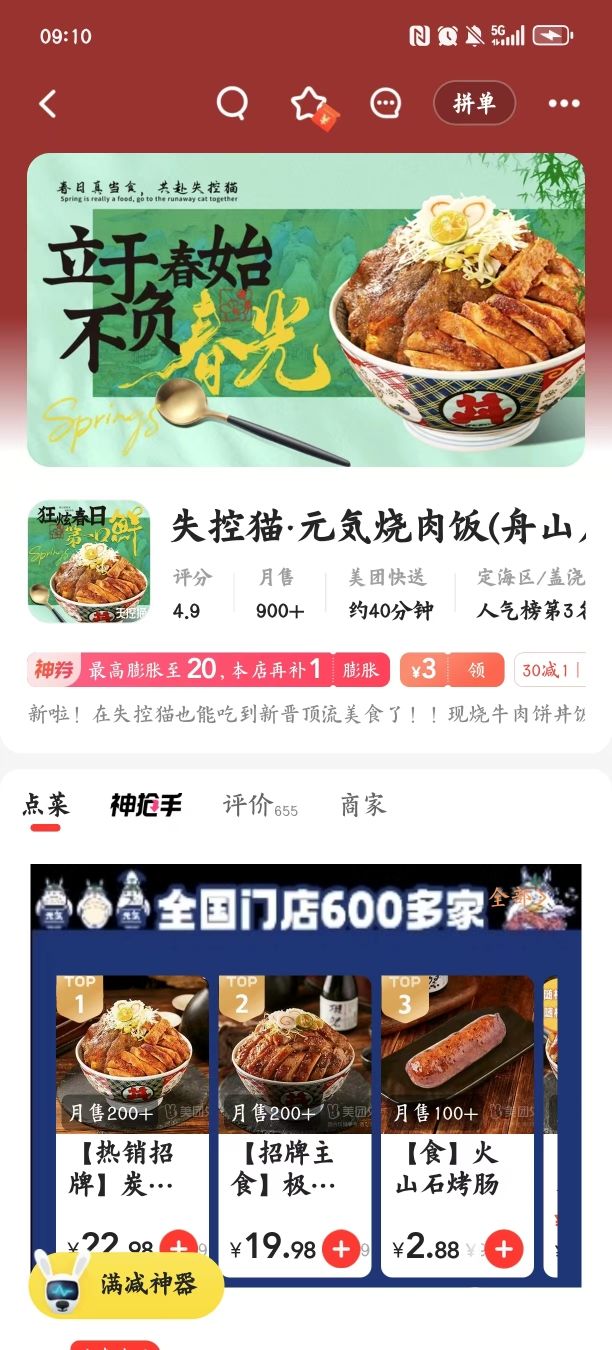Open the store avatar image

coord(89,562)
